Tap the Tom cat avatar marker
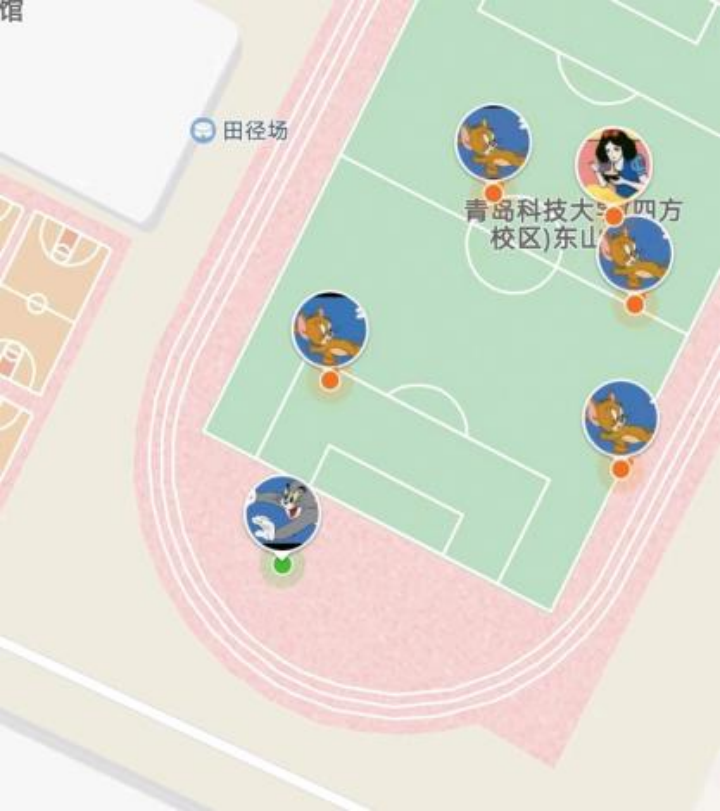The height and width of the screenshot is (811, 720). (x=283, y=513)
